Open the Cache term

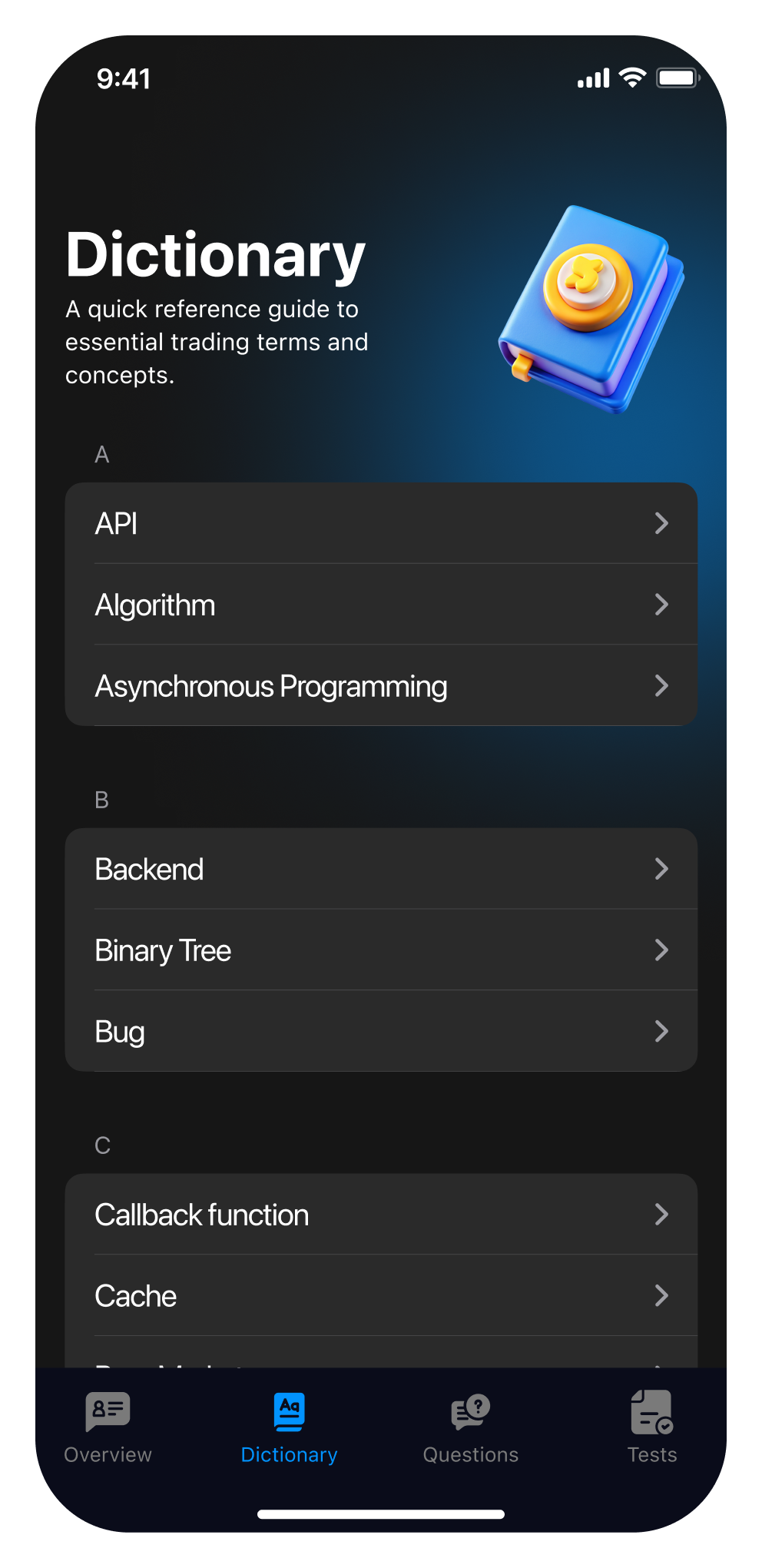pos(381,1297)
